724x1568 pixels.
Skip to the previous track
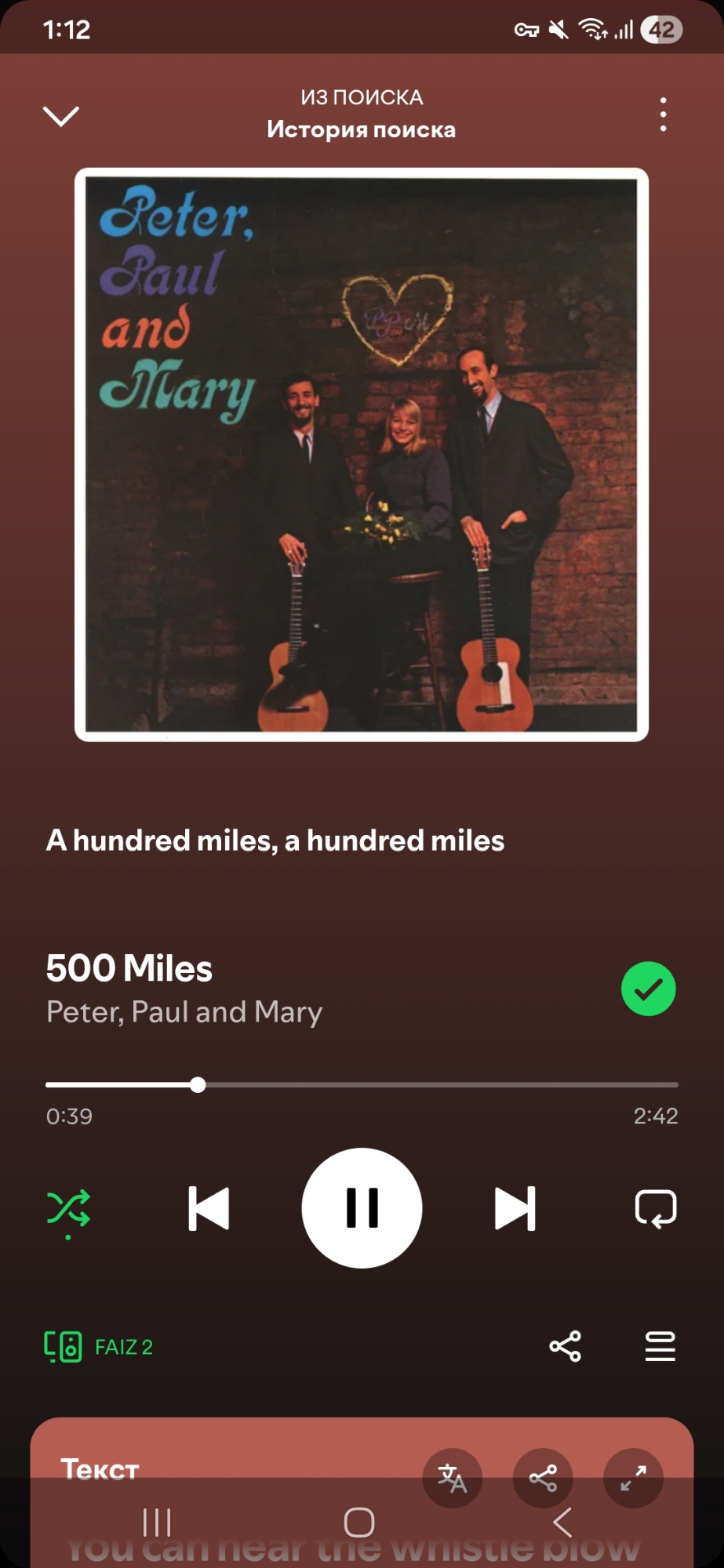[209, 1208]
